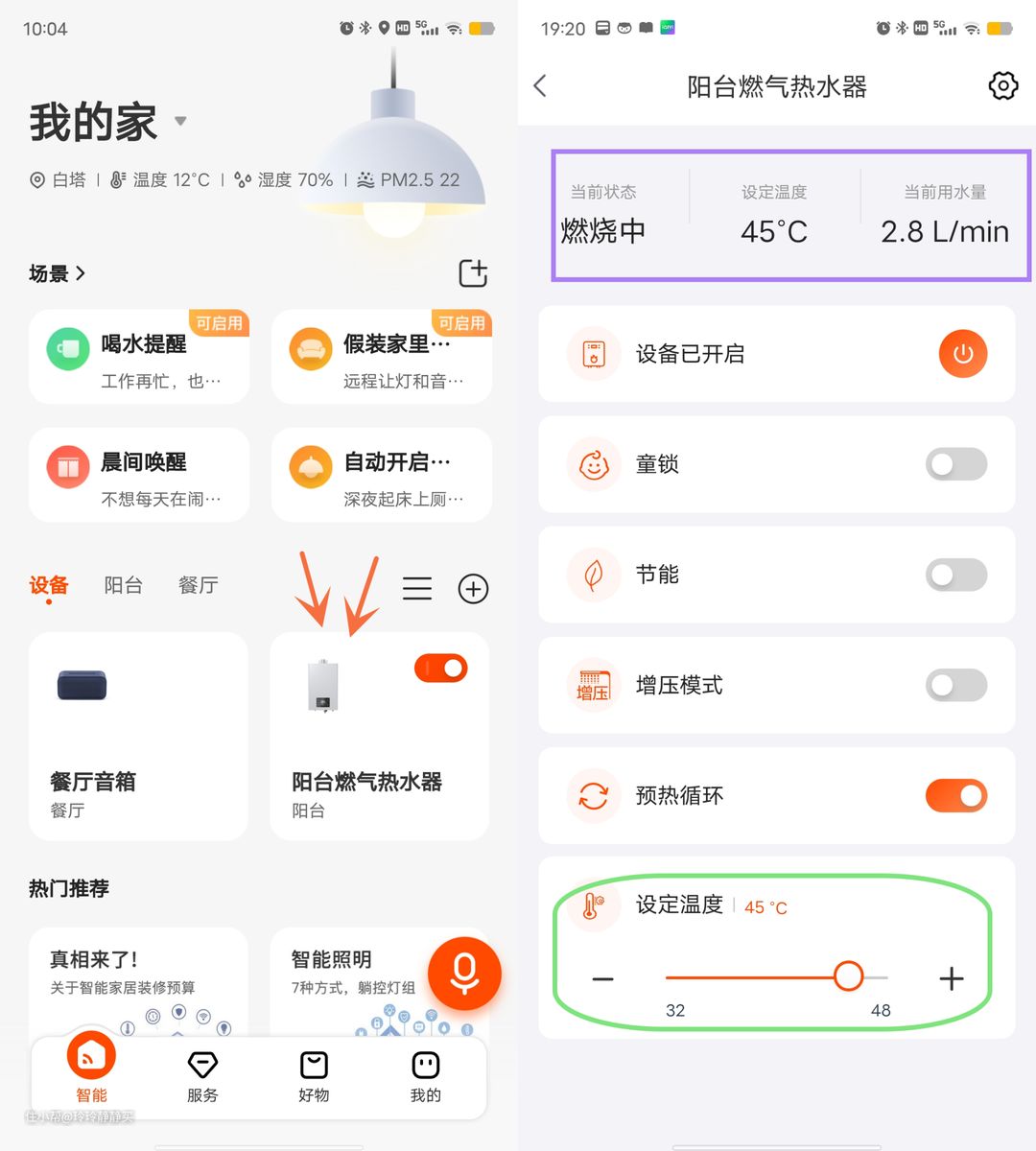Increase set temperature with plus button
This screenshot has height=1151, width=1036.
951,978
